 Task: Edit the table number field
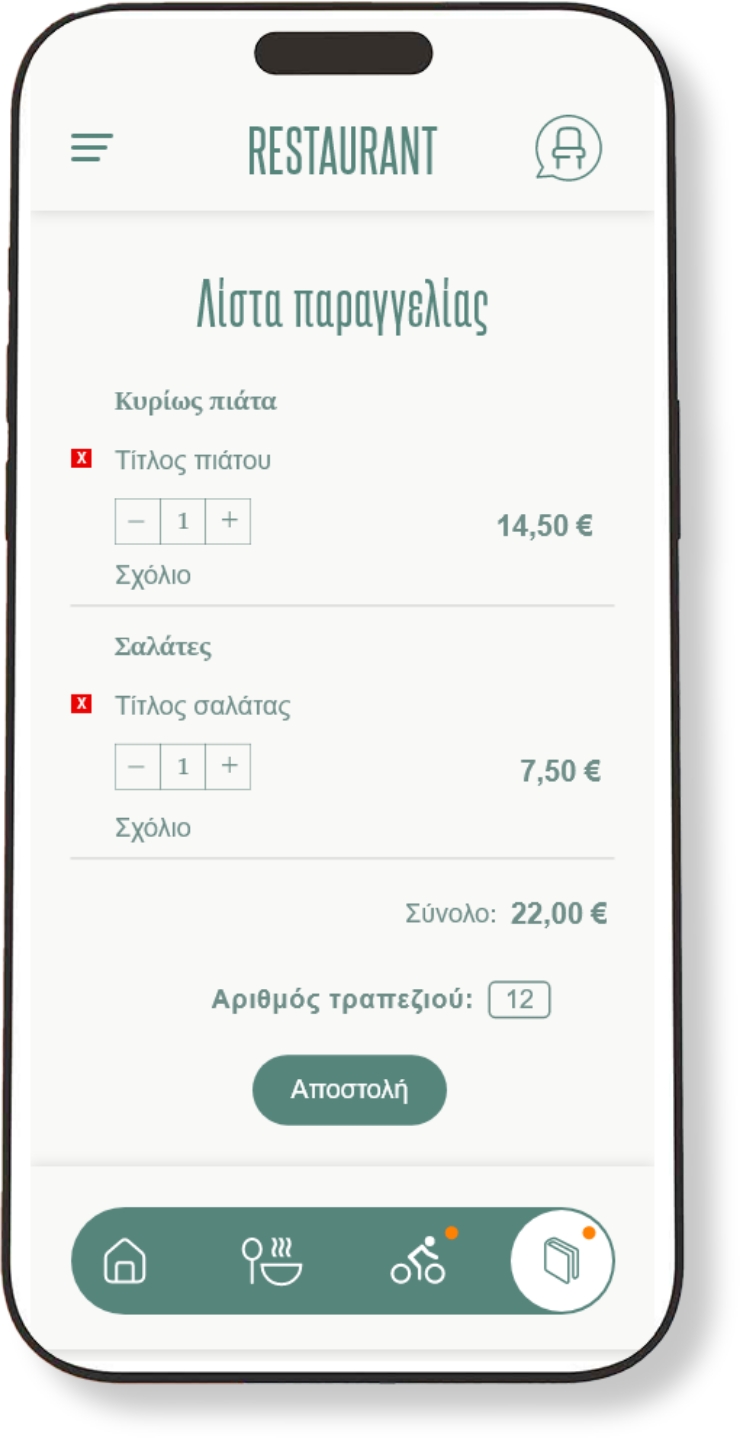pos(519,1001)
